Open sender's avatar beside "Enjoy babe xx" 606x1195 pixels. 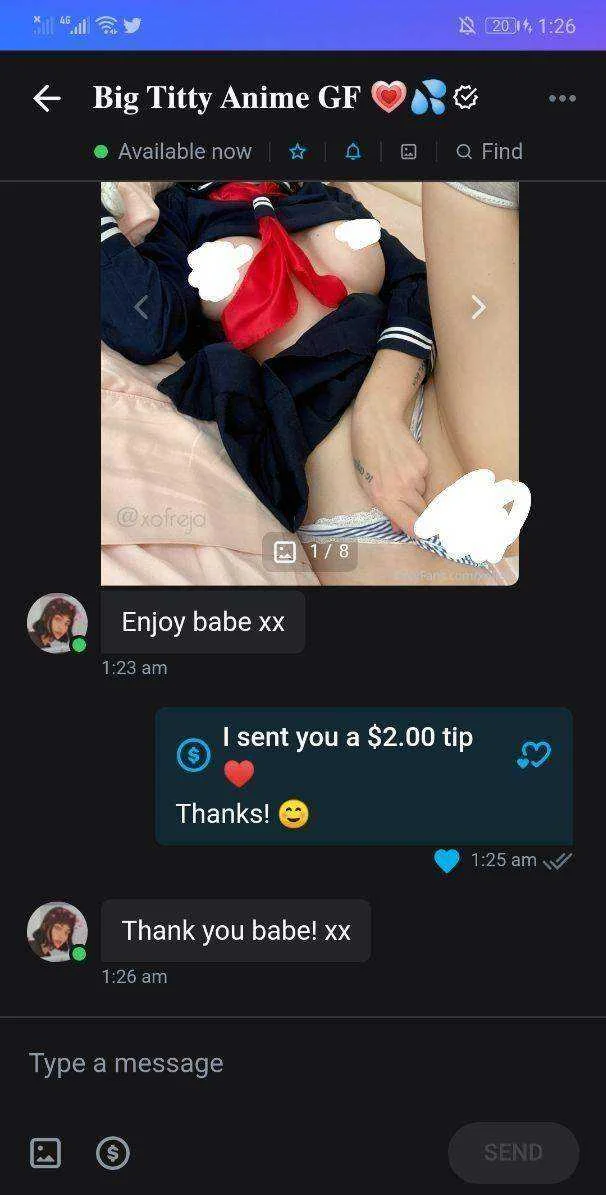coord(57,623)
